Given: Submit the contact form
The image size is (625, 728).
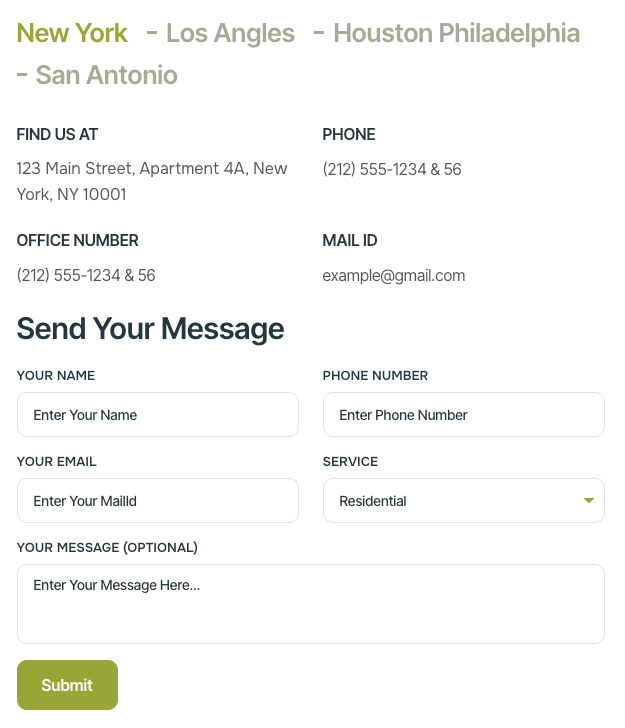Looking at the screenshot, I should pyautogui.click(x=67, y=685).
